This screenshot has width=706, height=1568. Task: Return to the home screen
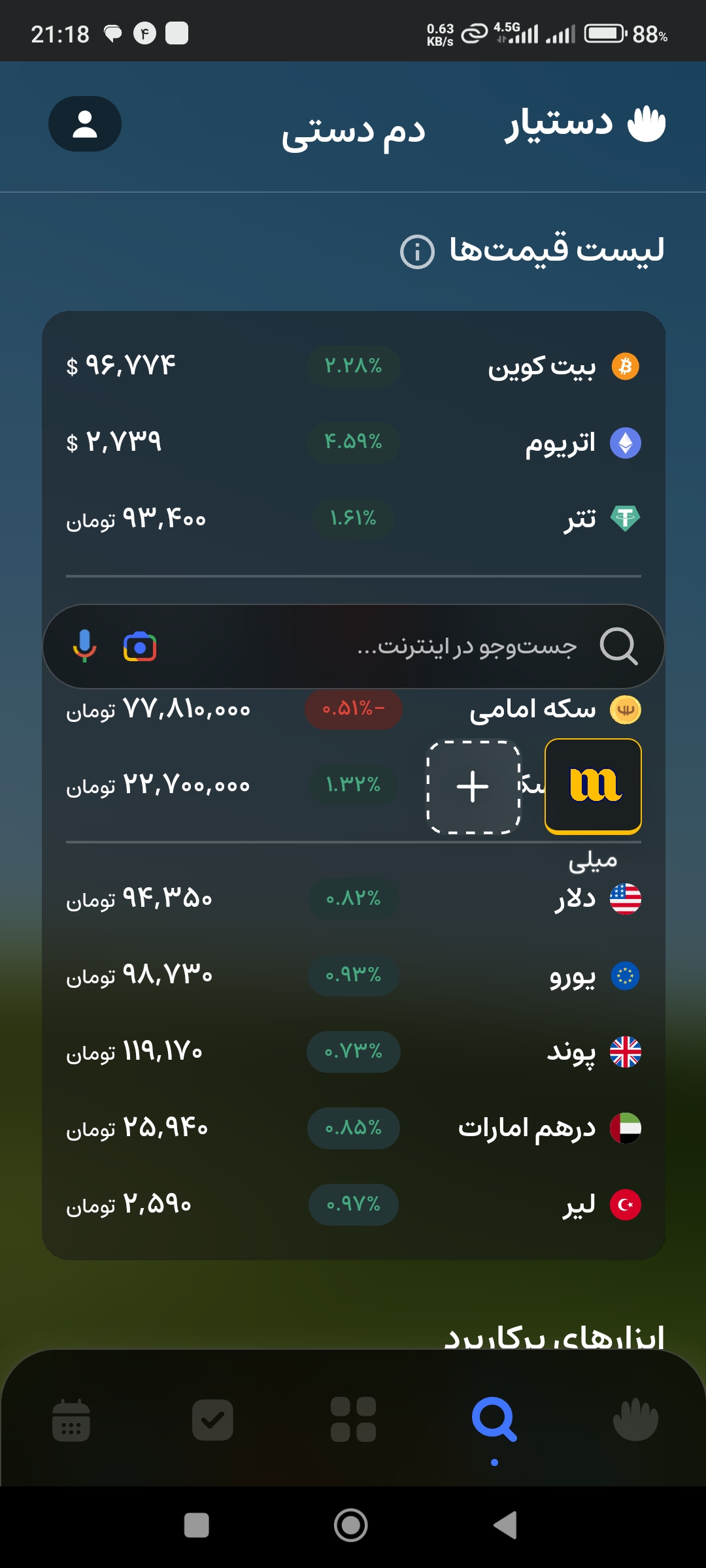tap(351, 1526)
